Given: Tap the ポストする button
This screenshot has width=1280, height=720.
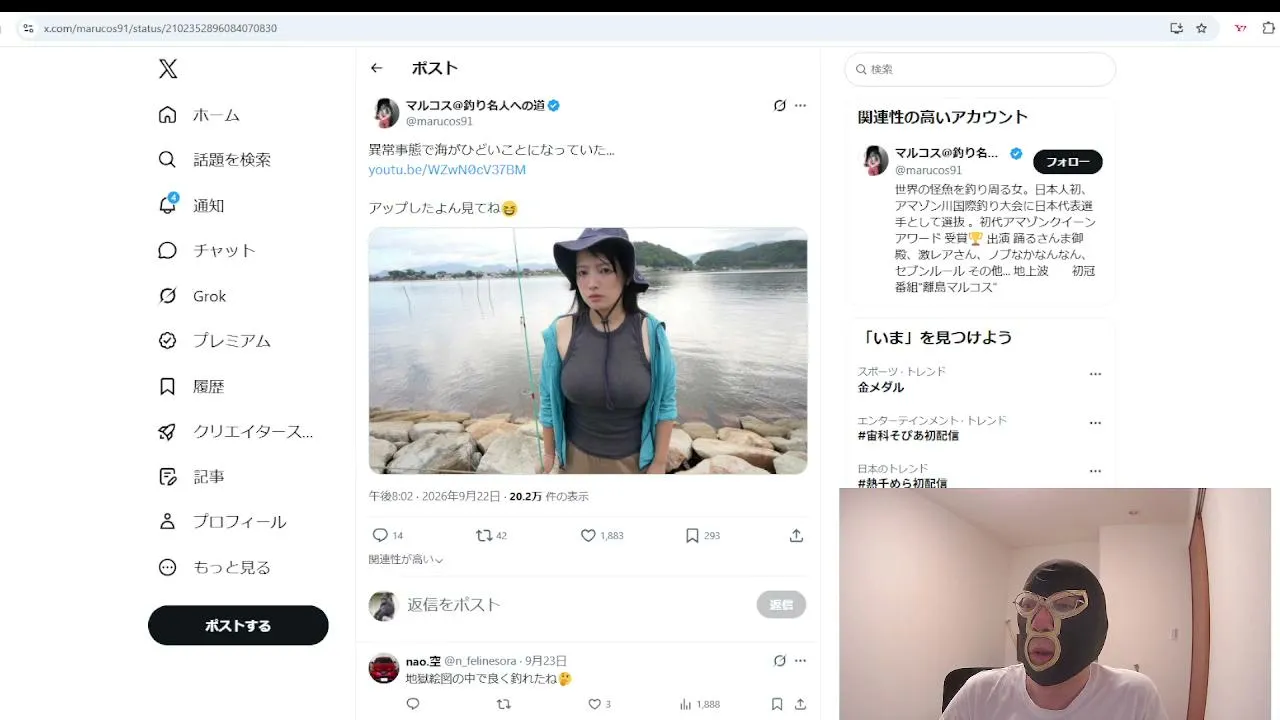Looking at the screenshot, I should point(238,626).
